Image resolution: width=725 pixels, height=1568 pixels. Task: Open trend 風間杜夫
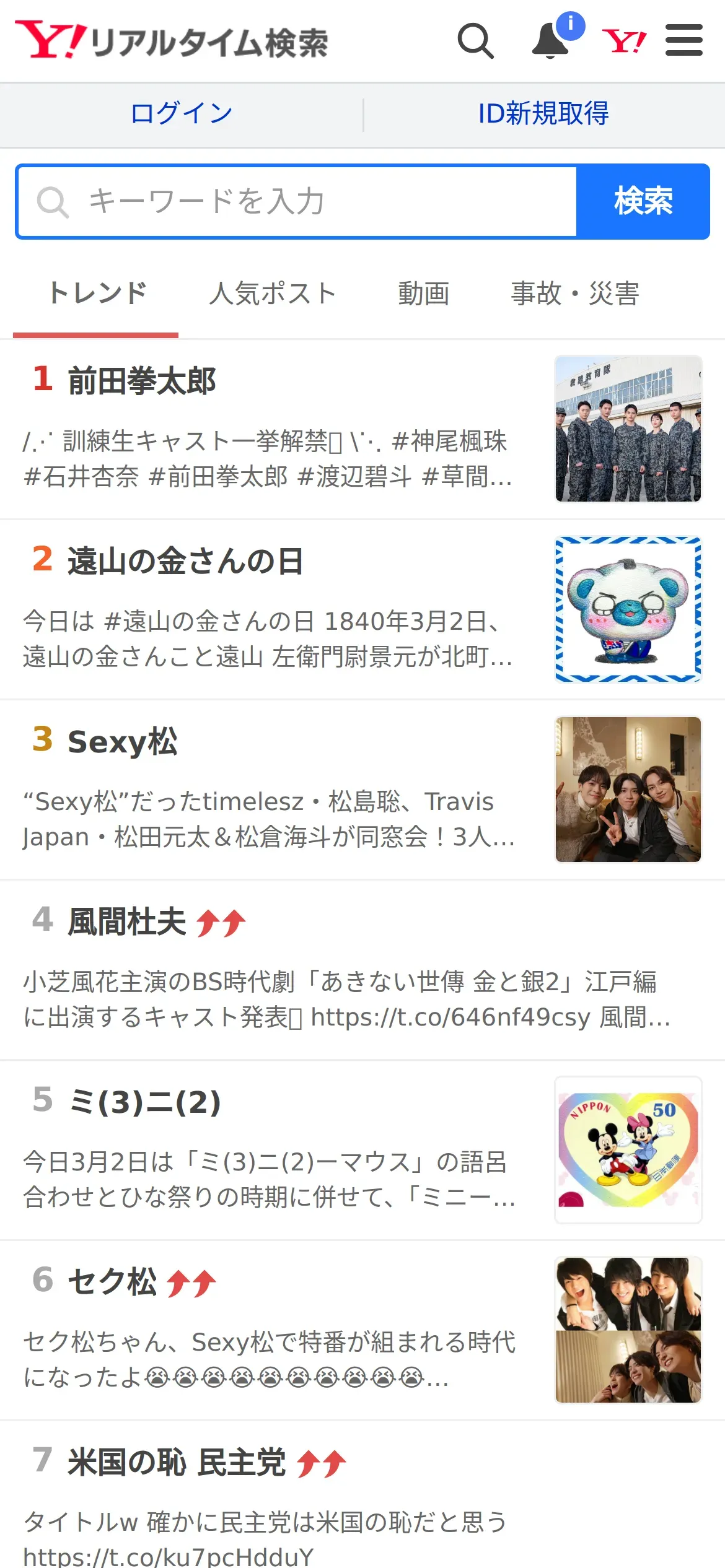[127, 922]
